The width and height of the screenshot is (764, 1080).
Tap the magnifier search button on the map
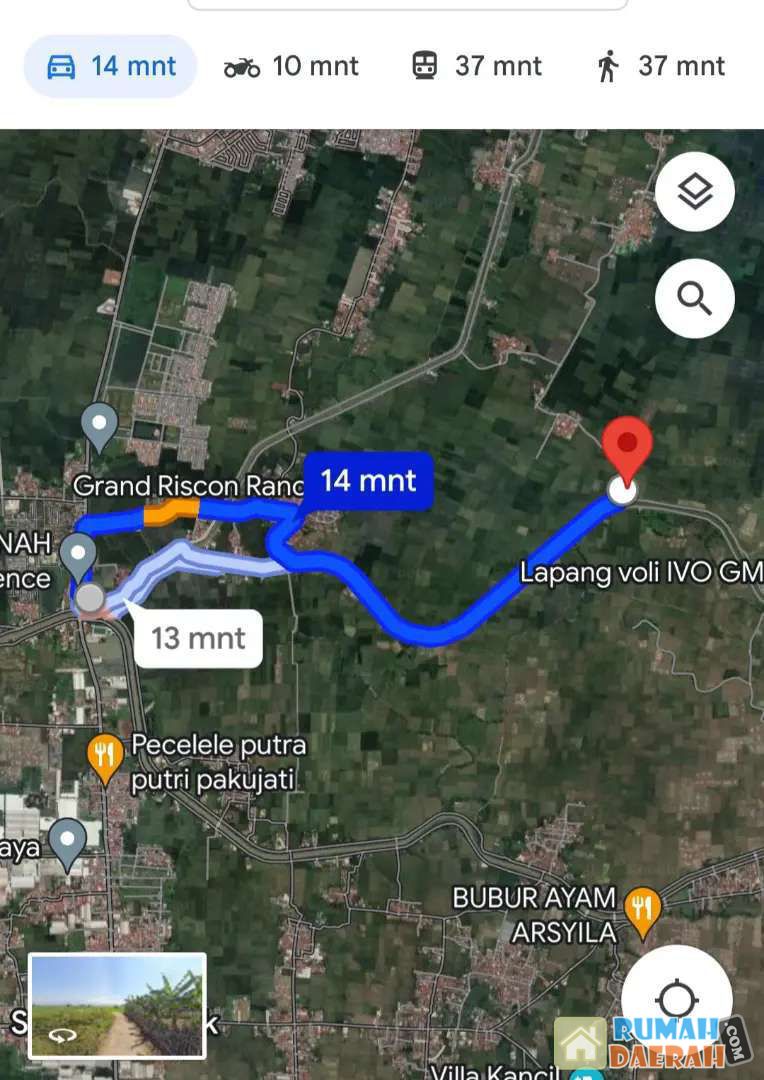click(694, 298)
